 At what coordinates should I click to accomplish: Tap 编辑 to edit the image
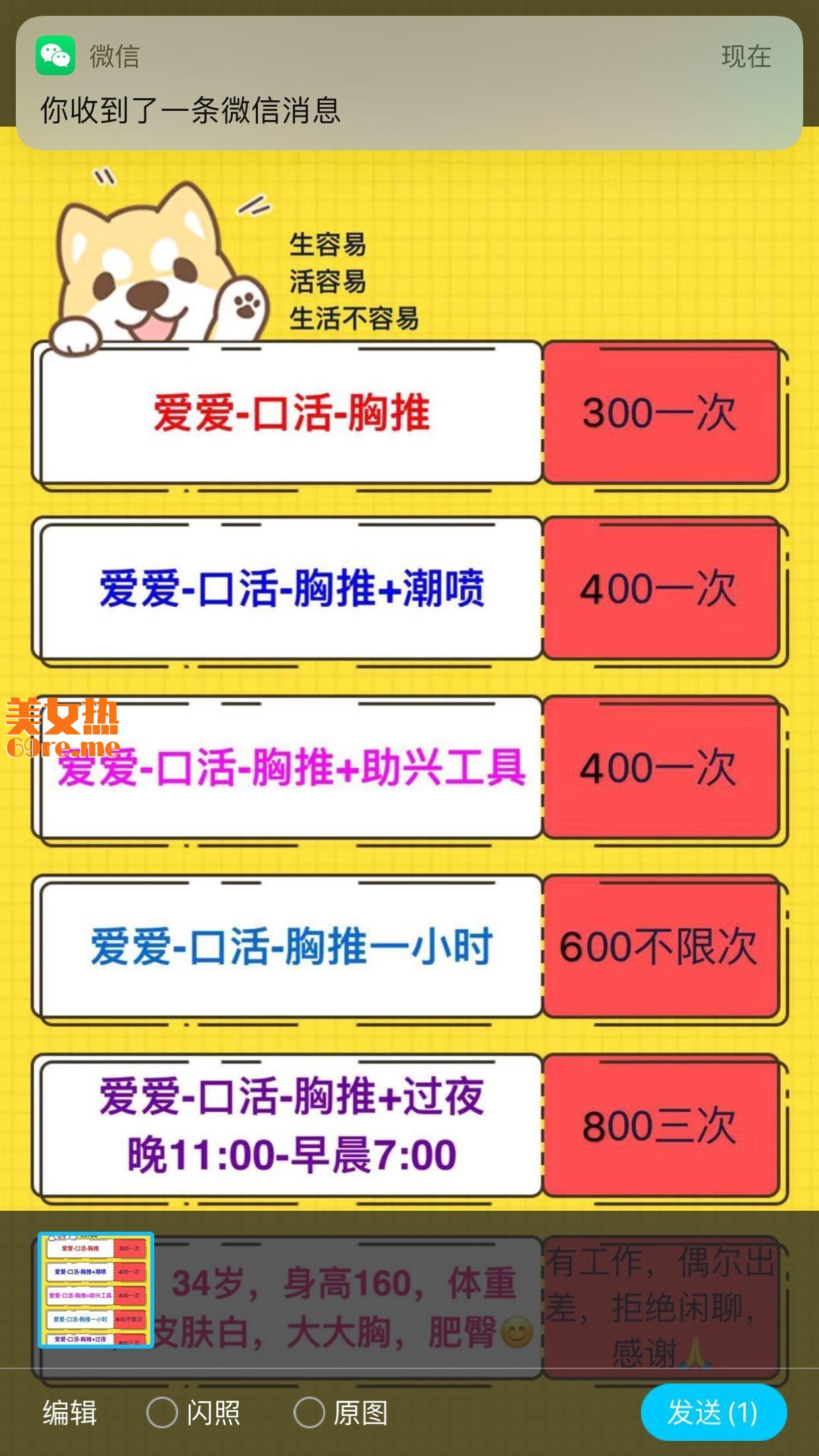click(70, 1413)
